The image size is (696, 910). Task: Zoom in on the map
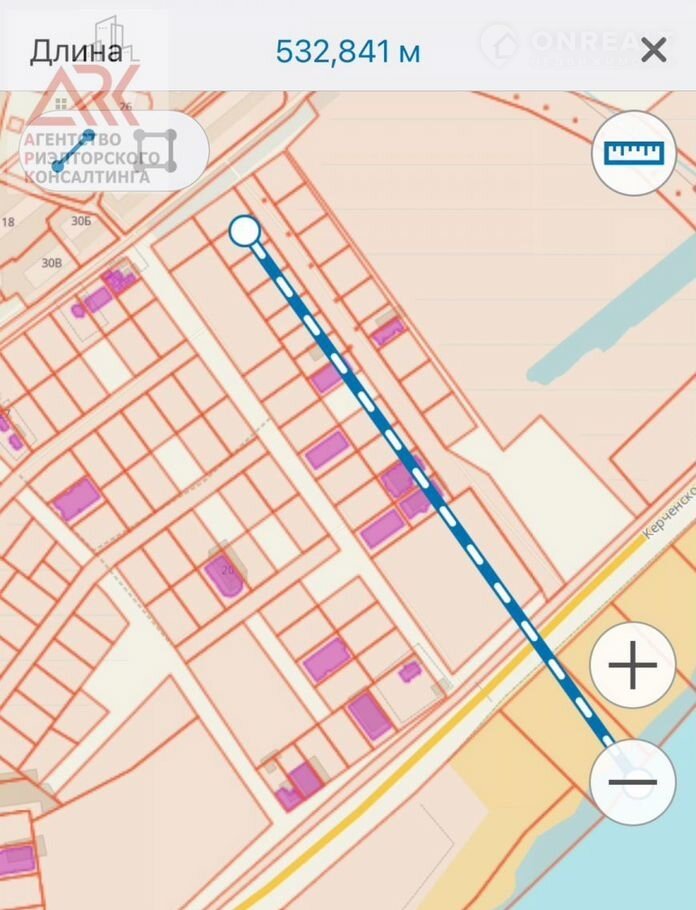632,666
